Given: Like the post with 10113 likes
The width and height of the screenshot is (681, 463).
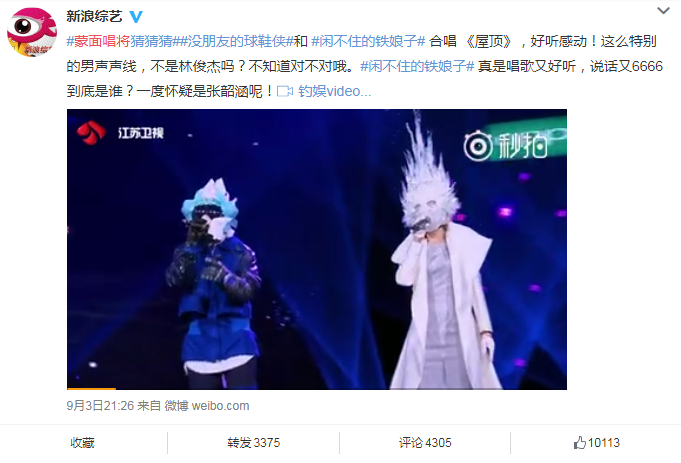Looking at the screenshot, I should pos(596,443).
